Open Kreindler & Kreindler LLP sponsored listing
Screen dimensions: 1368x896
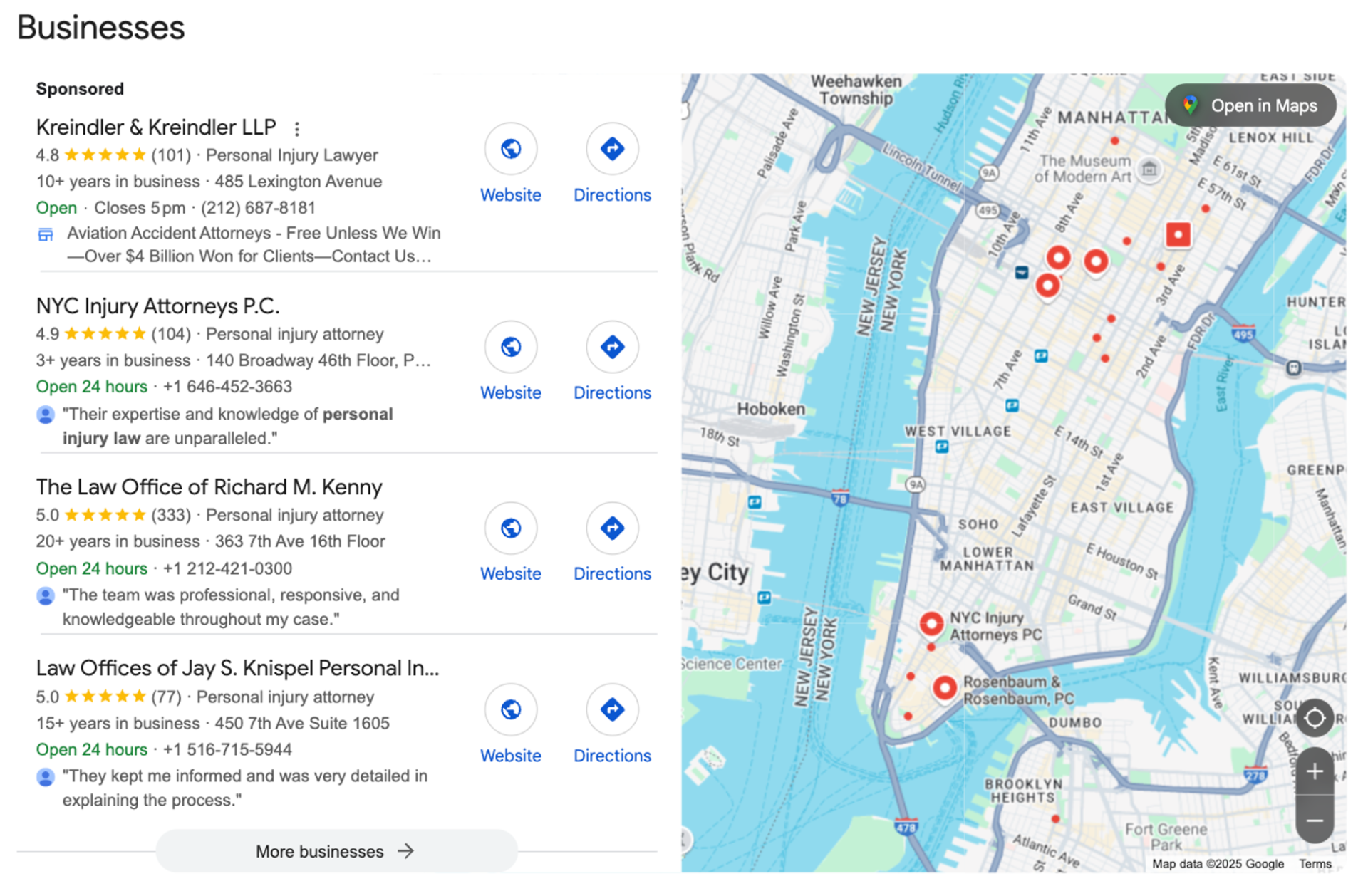156,127
